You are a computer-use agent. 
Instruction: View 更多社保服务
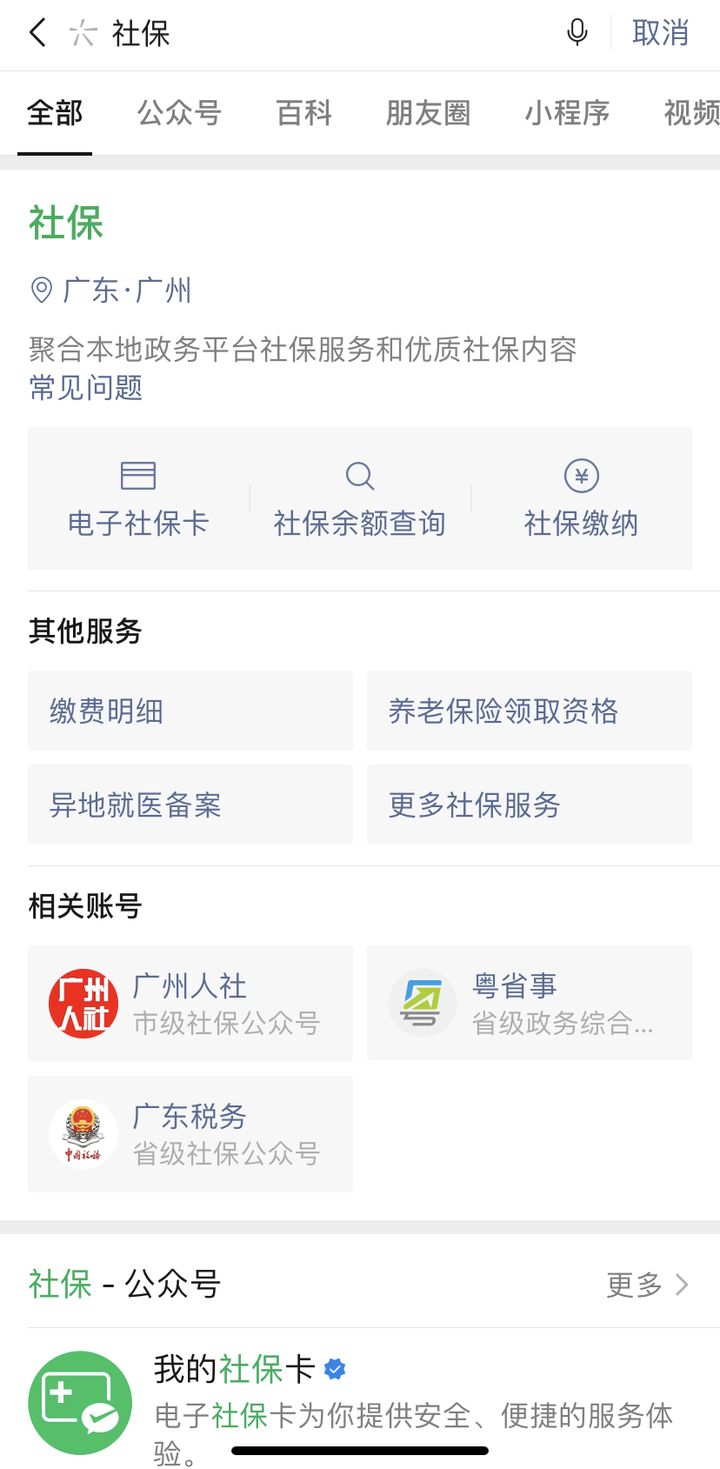point(529,805)
